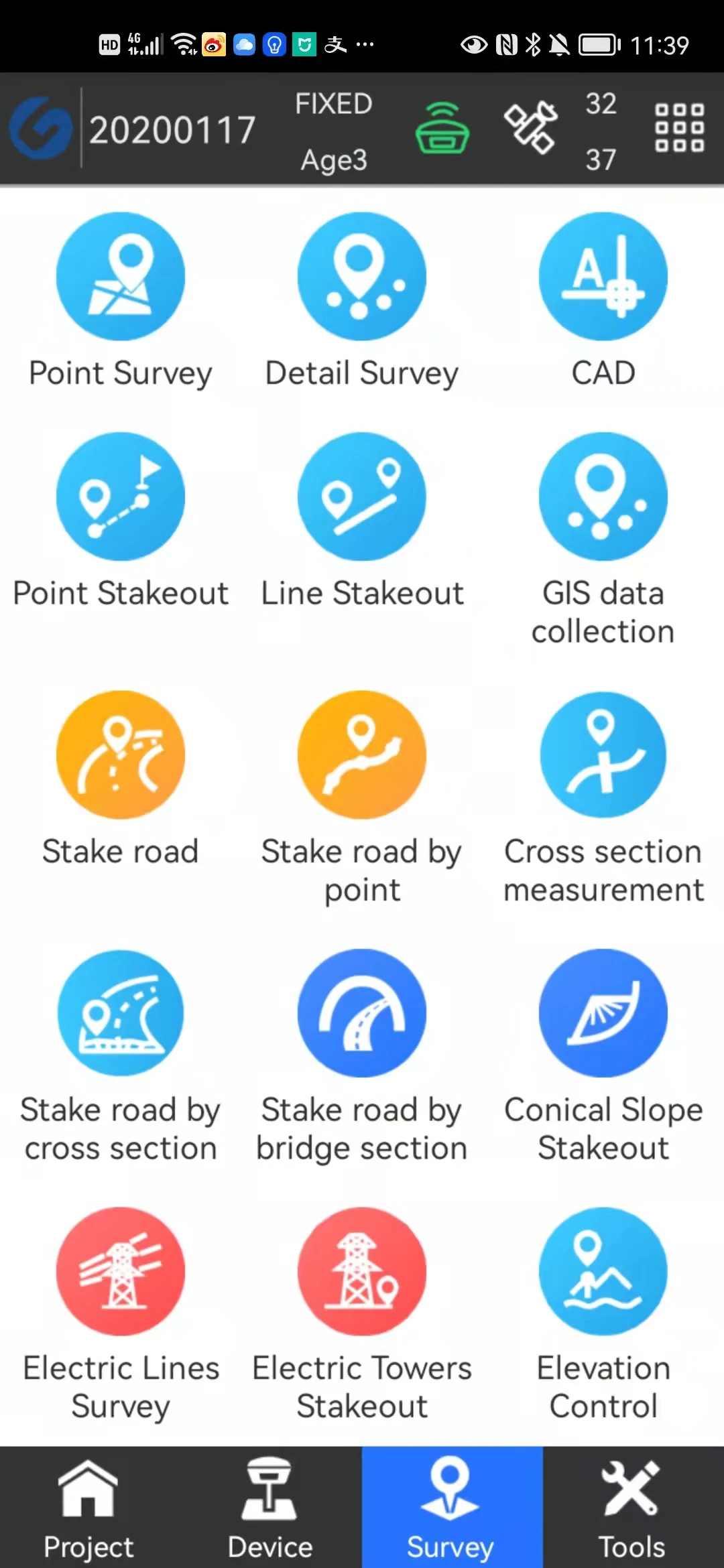Switch to the Project tab
This screenshot has height=1568, width=724.
pyautogui.click(x=88, y=1508)
